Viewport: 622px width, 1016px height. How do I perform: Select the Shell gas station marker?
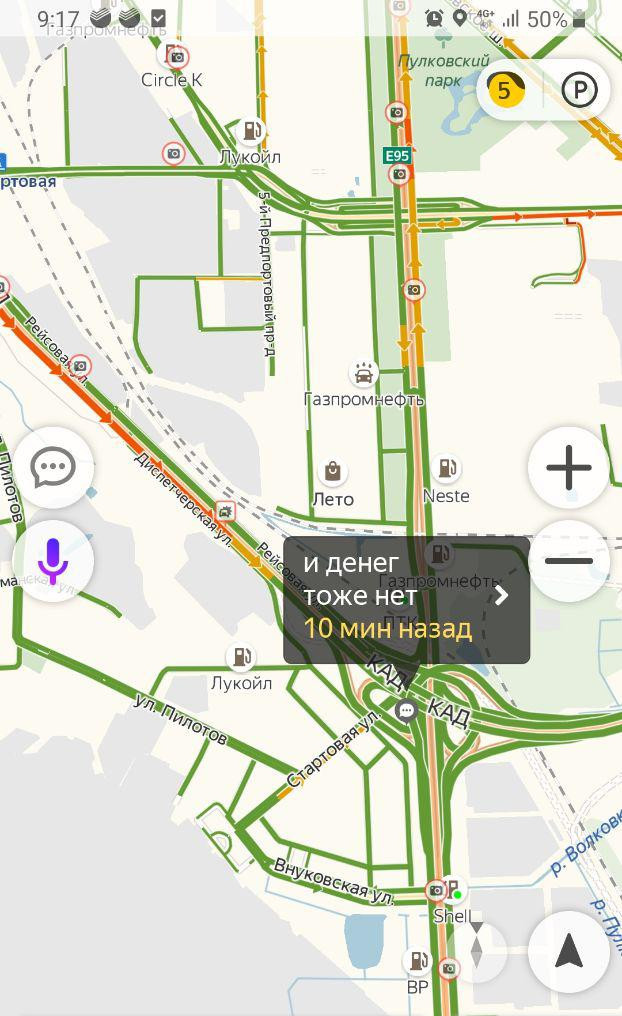[454, 890]
